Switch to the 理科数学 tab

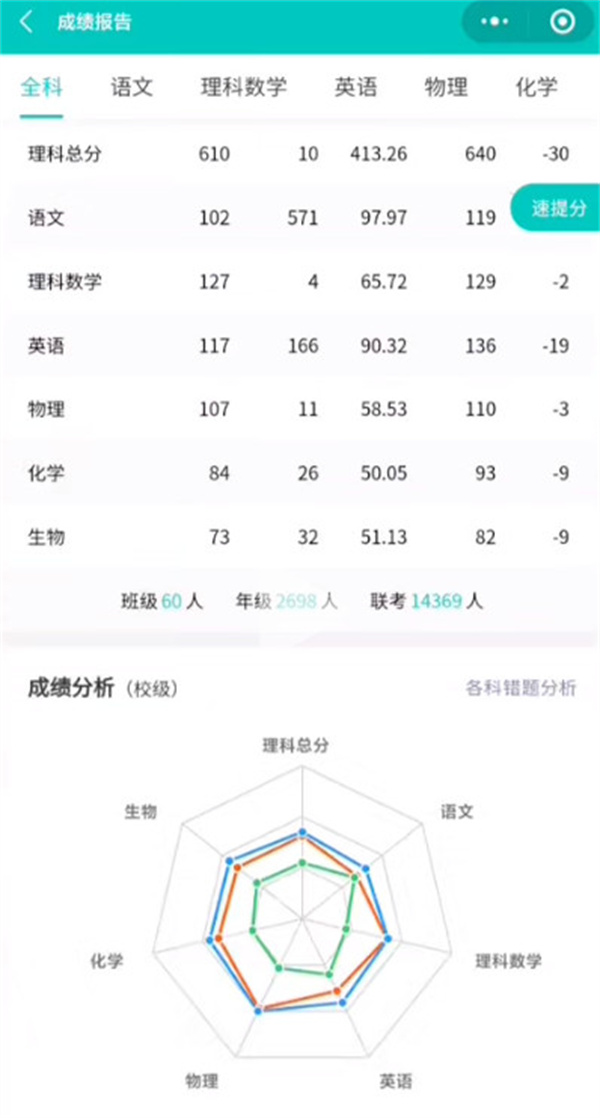tap(243, 87)
